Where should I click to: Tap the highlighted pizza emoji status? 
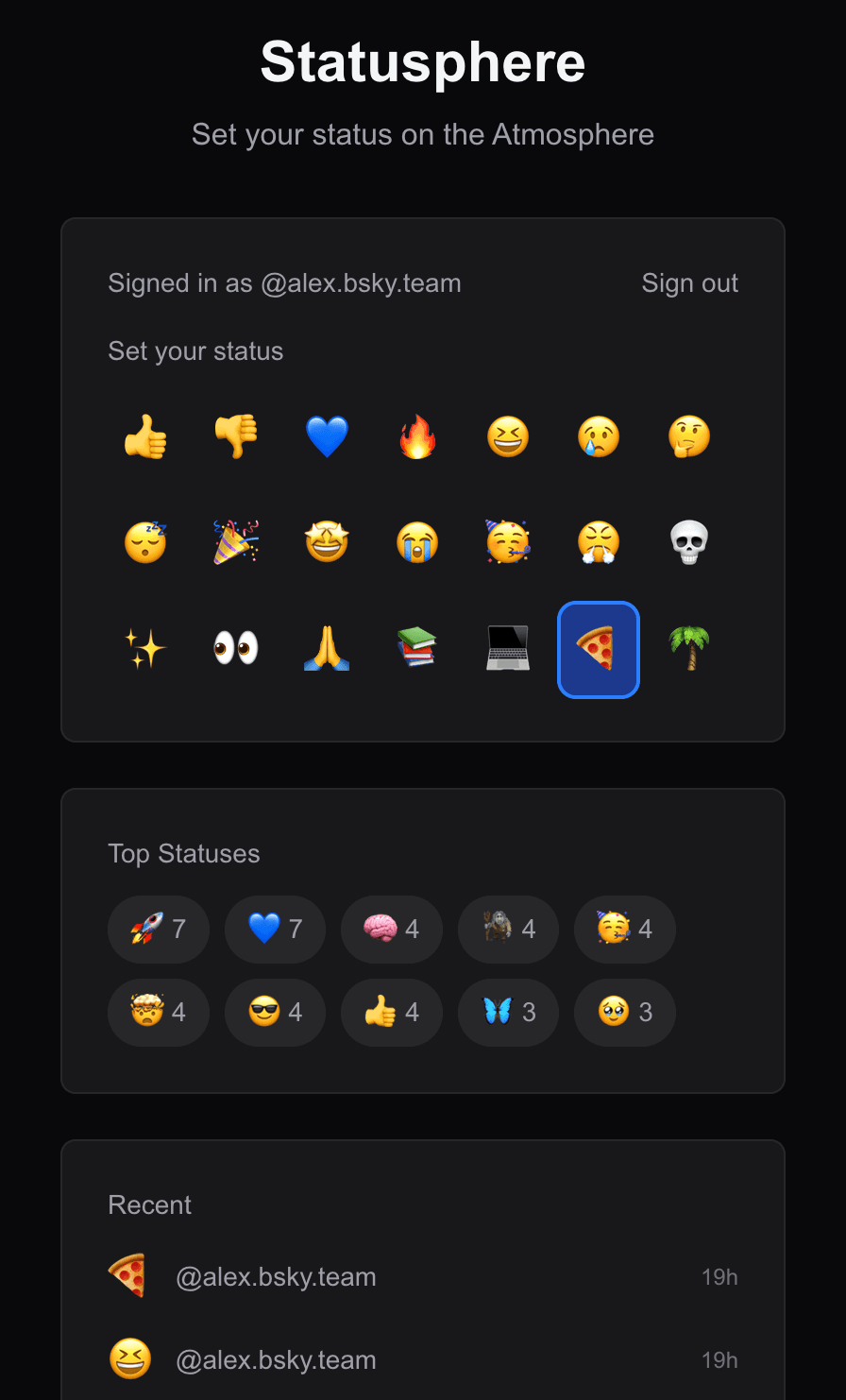click(x=599, y=649)
